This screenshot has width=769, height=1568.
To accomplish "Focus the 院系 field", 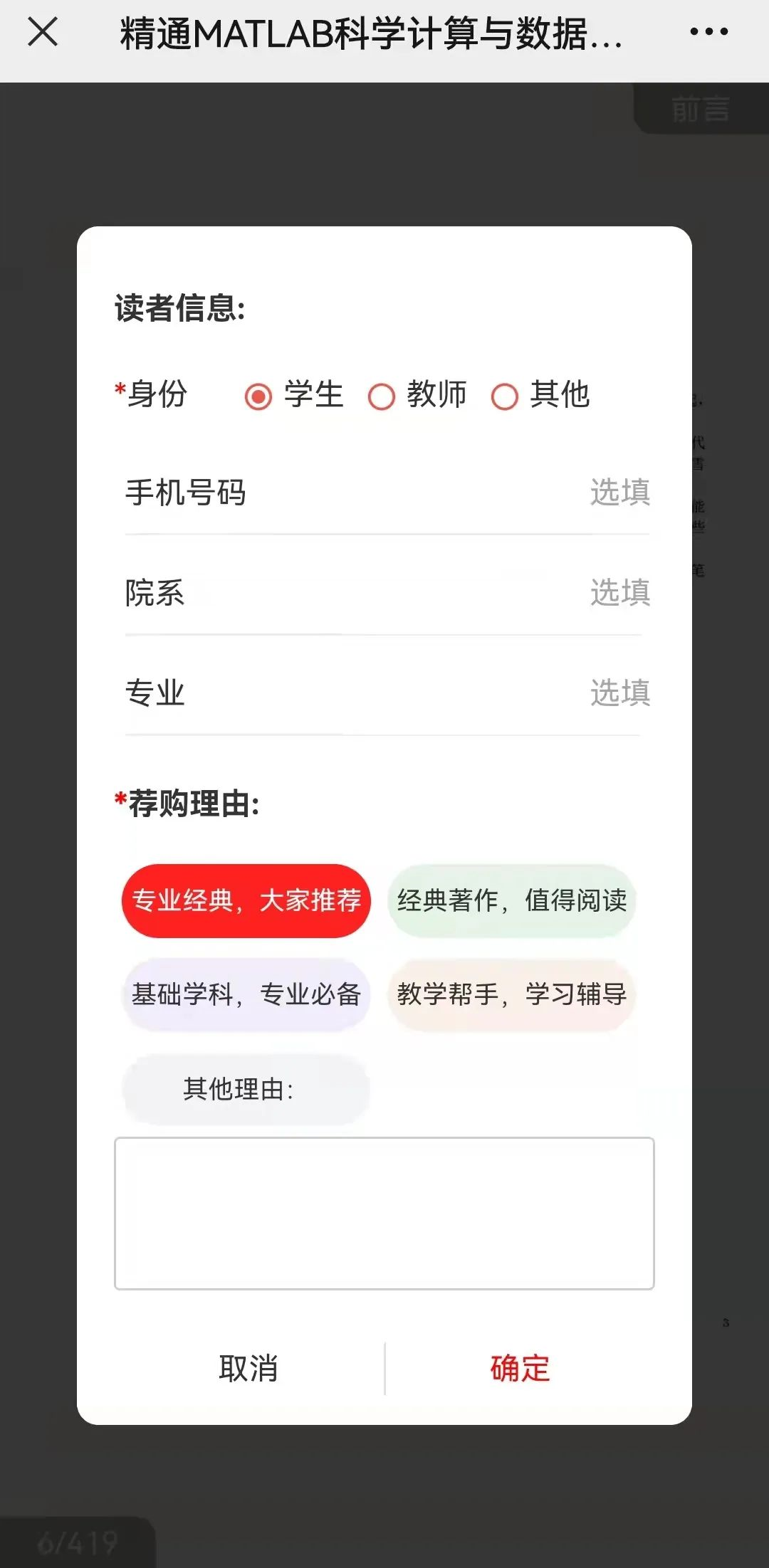I will tap(427, 593).
